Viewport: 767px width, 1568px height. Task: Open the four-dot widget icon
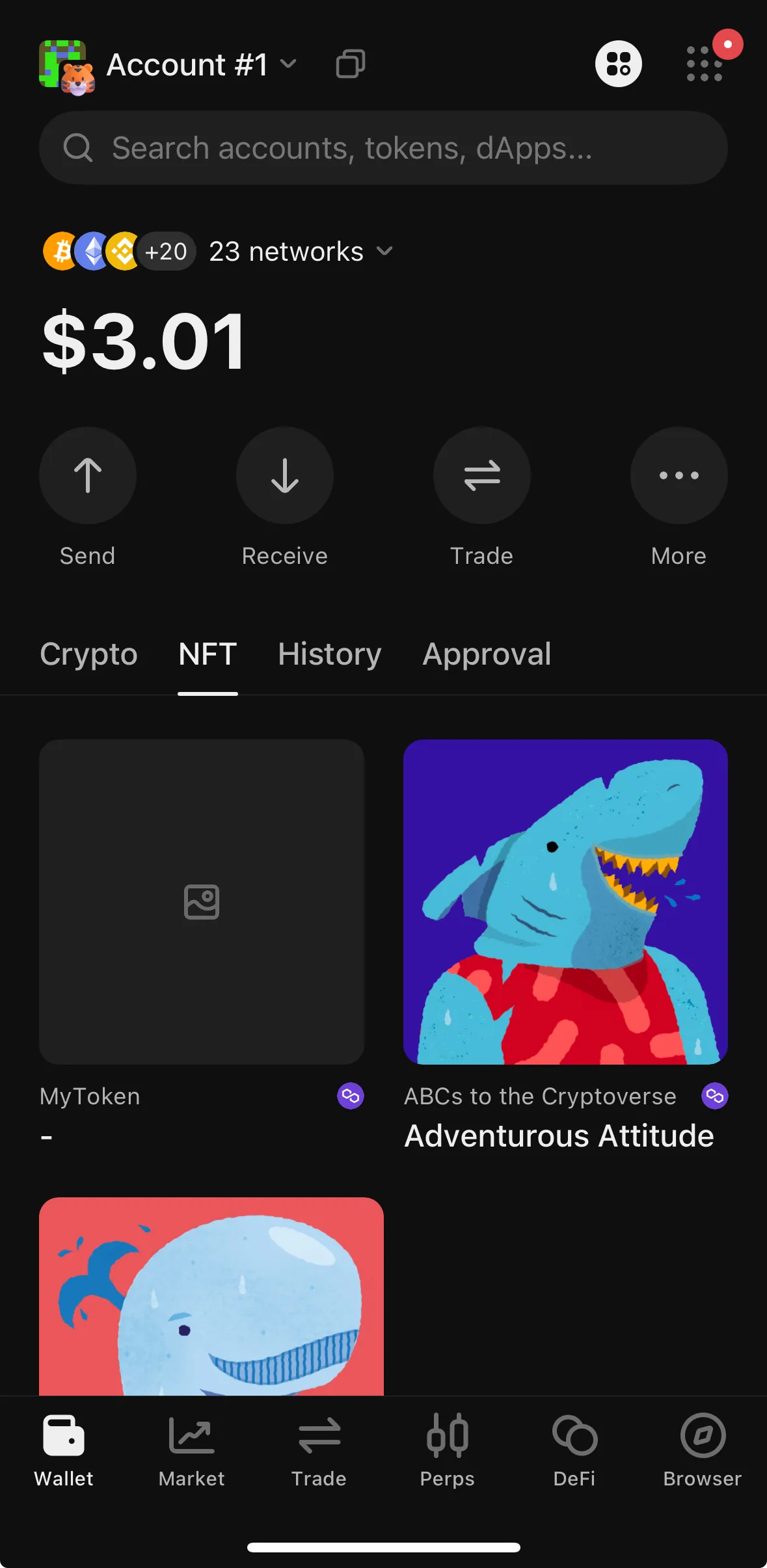click(618, 64)
